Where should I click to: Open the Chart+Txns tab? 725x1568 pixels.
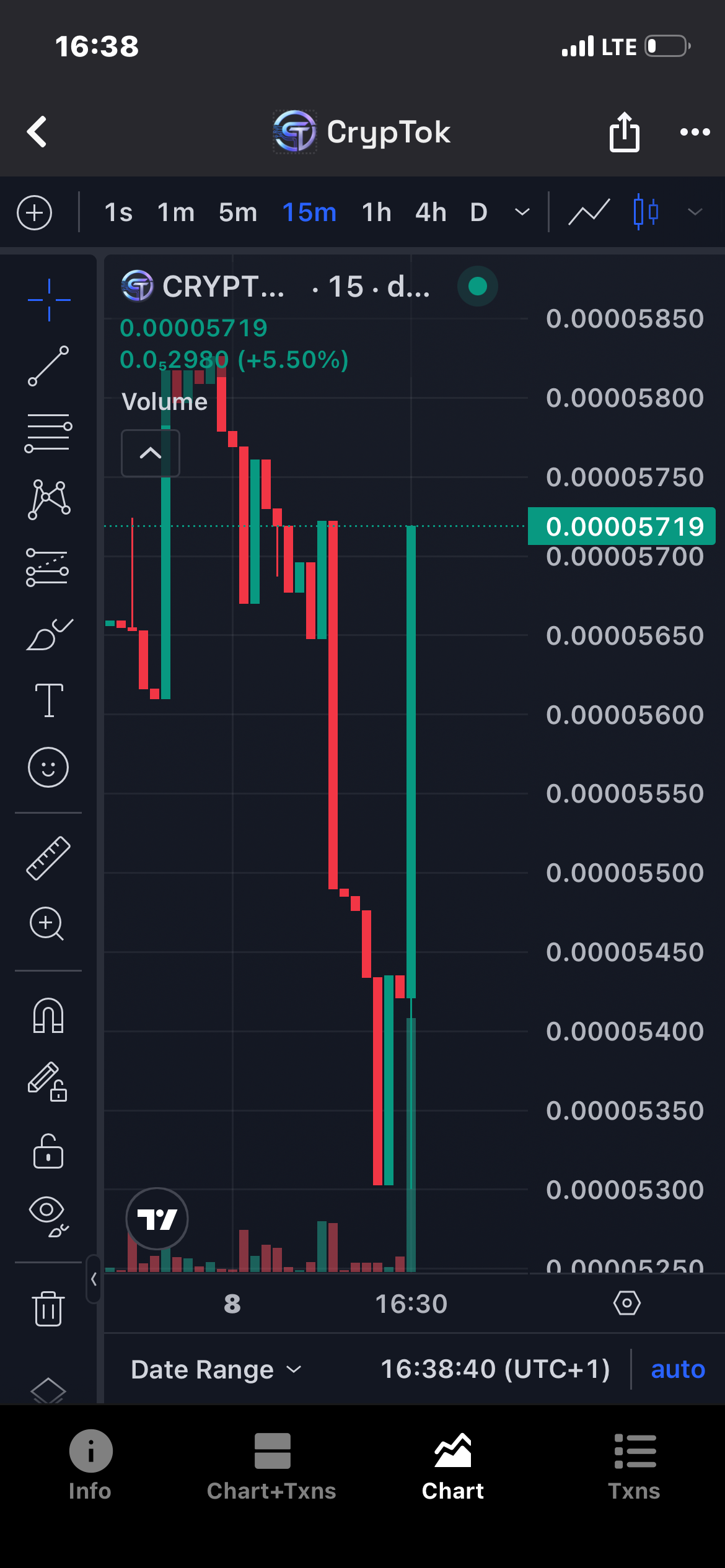[271, 1465]
